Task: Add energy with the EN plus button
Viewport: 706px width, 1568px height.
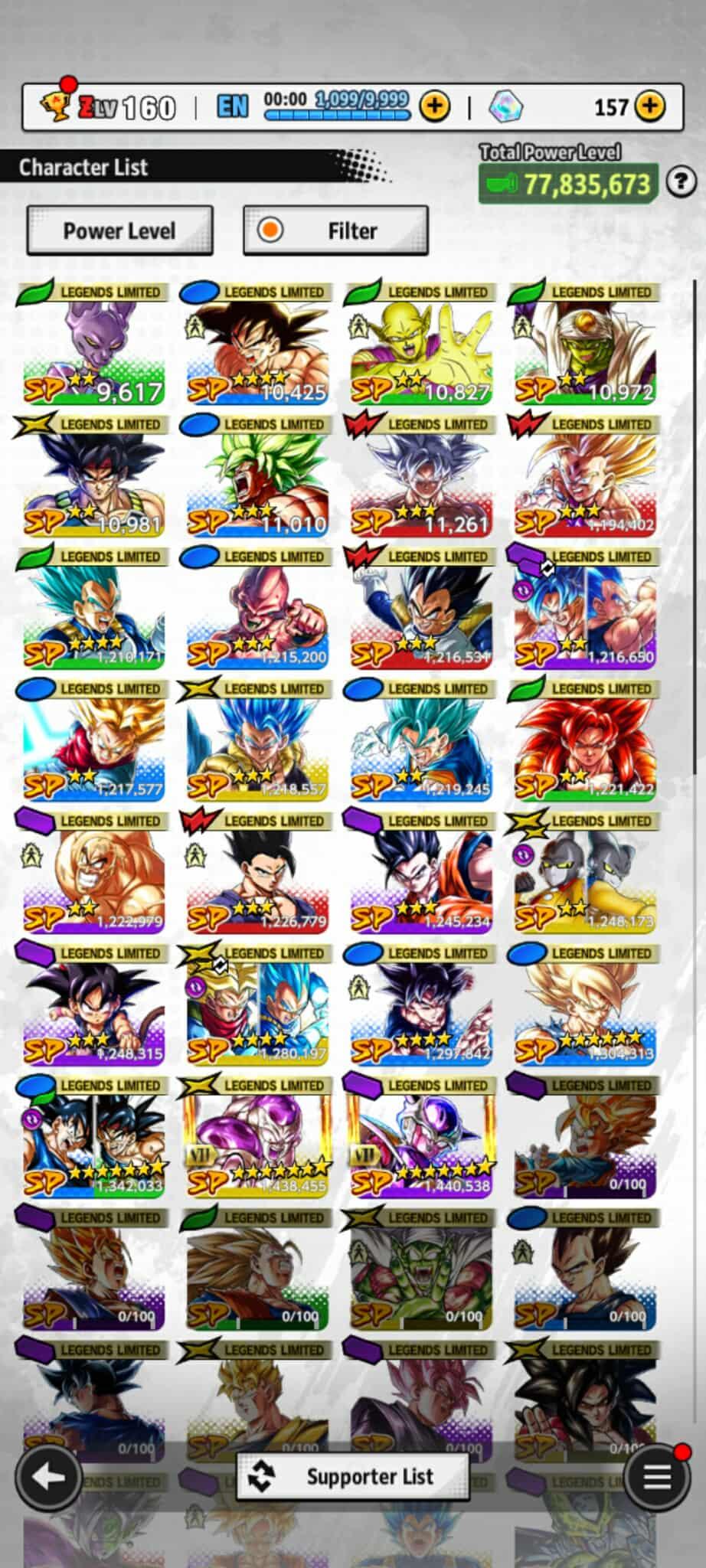Action: point(435,106)
